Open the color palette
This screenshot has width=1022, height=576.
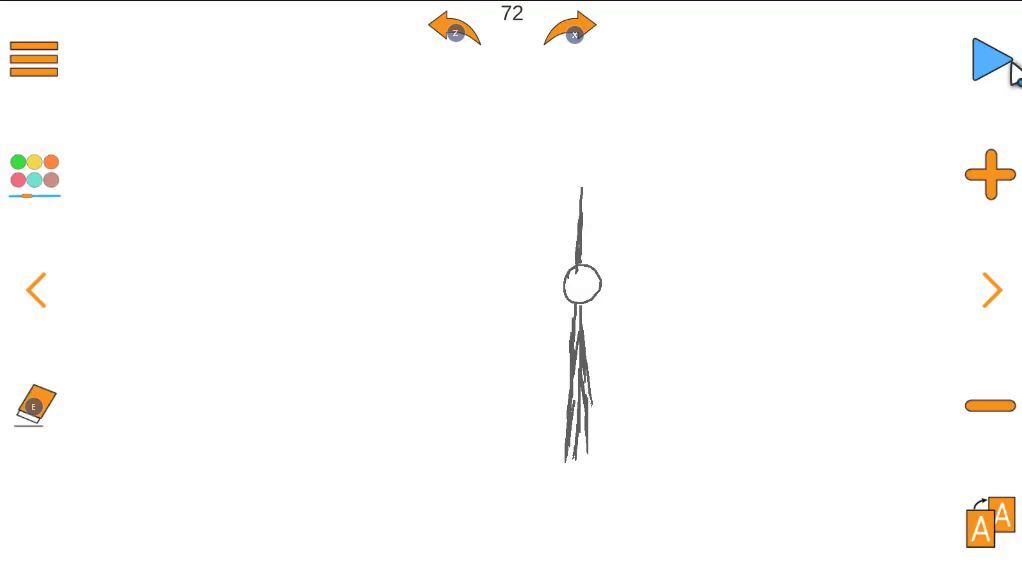(x=35, y=172)
